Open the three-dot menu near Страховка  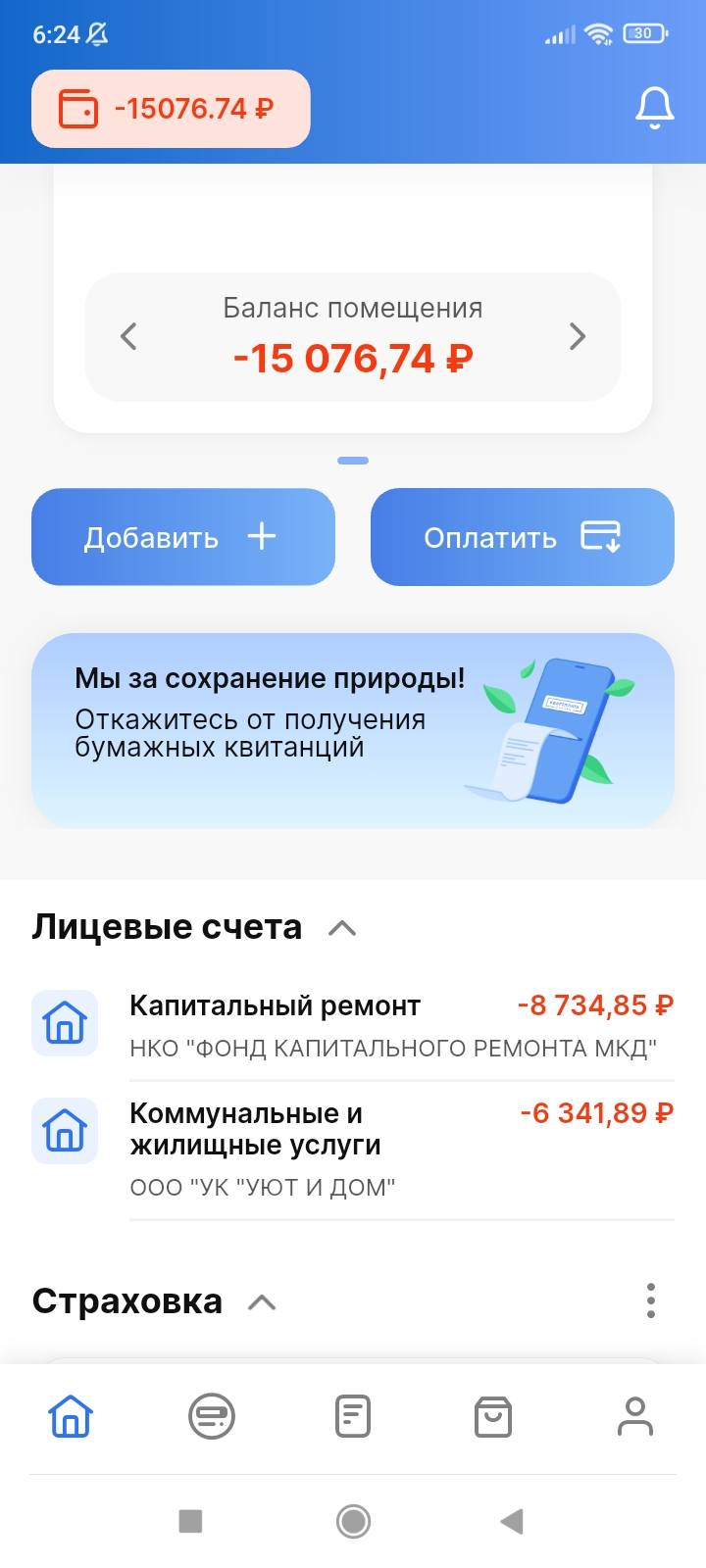[650, 1300]
